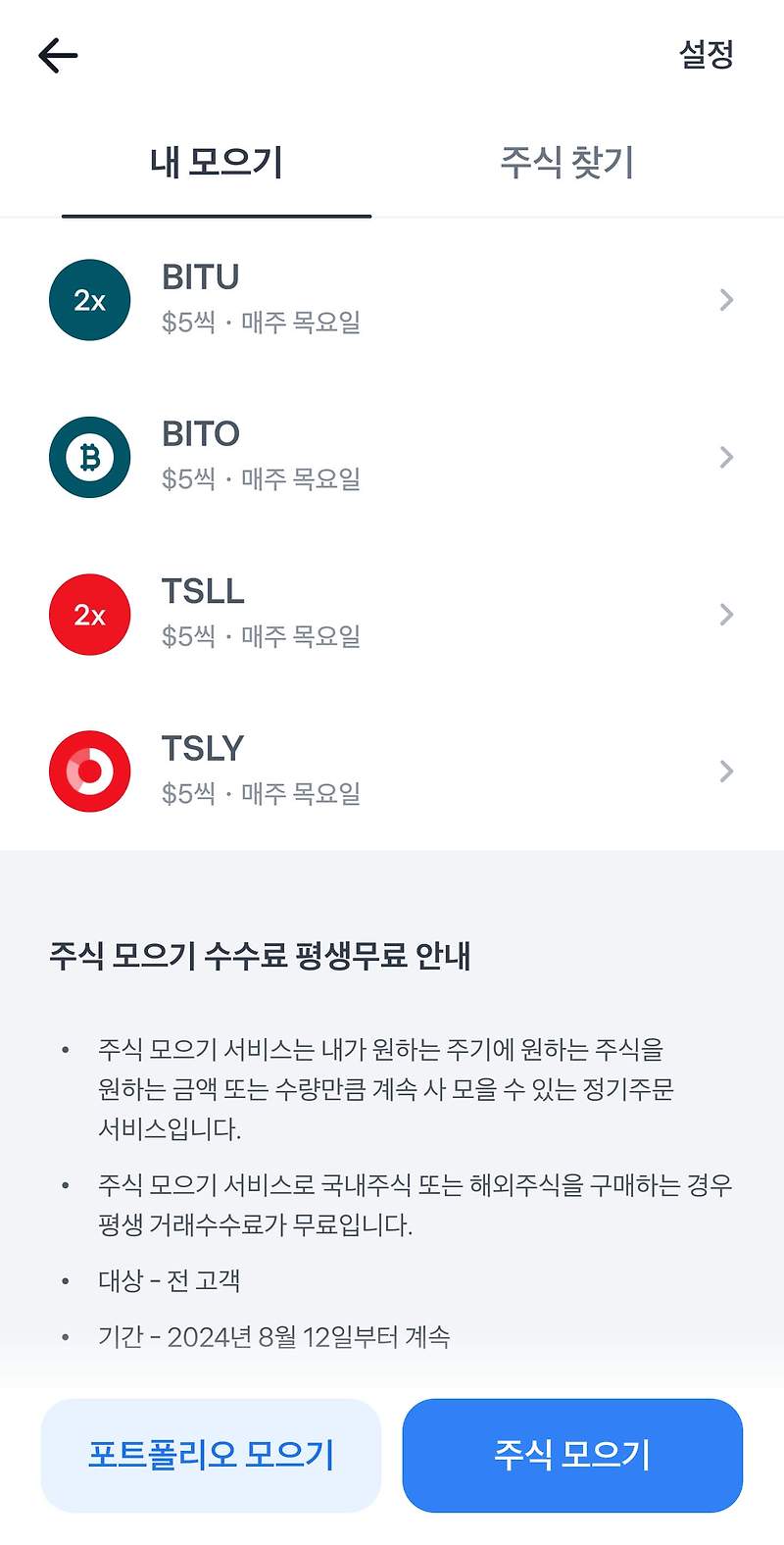This screenshot has height=1545, width=784.
Task: Tap the BITO Bitcoin logo icon
Action: coord(89,457)
